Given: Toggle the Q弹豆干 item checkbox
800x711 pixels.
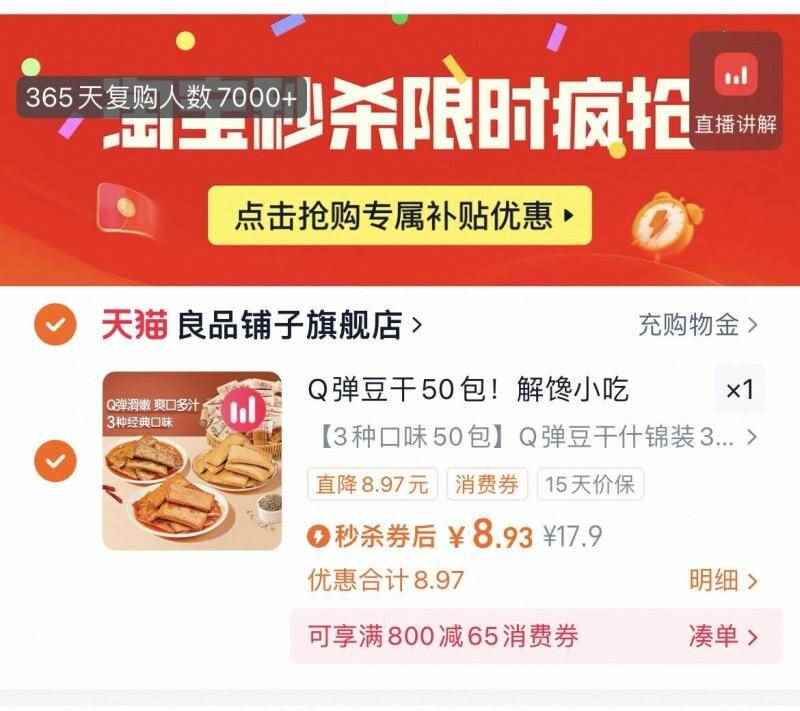Looking at the screenshot, I should [x=54, y=460].
